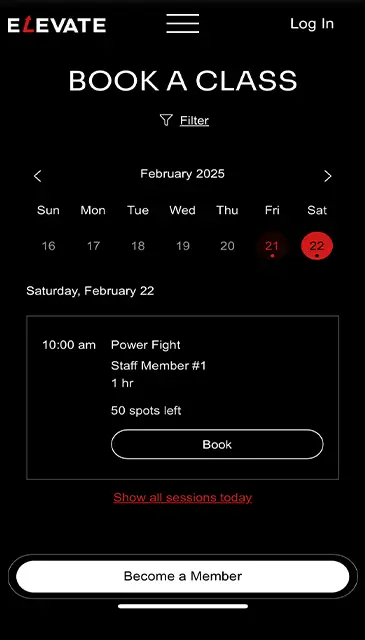Open the Elevate home logo
The height and width of the screenshot is (640, 365).
pos(57,25)
